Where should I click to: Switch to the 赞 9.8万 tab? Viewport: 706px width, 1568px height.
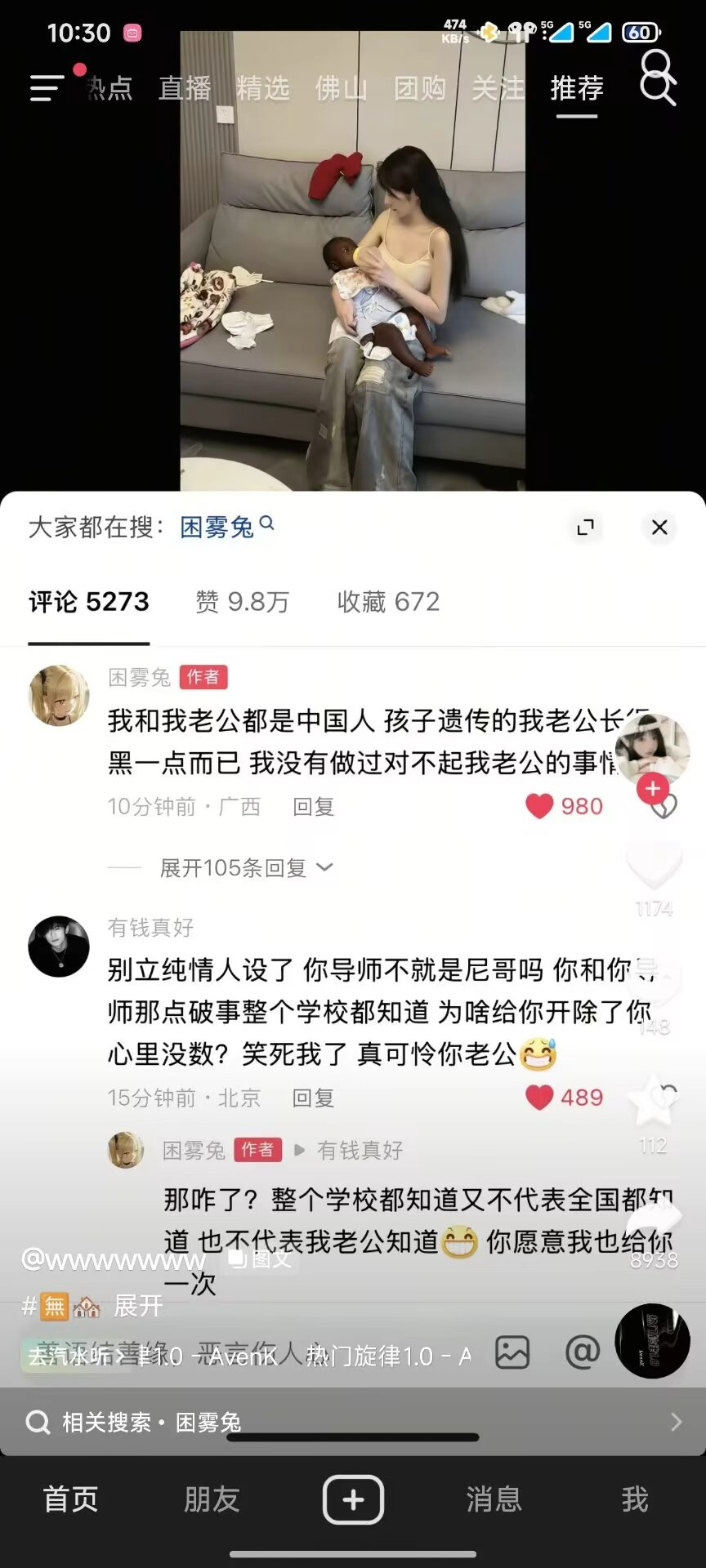coord(242,602)
